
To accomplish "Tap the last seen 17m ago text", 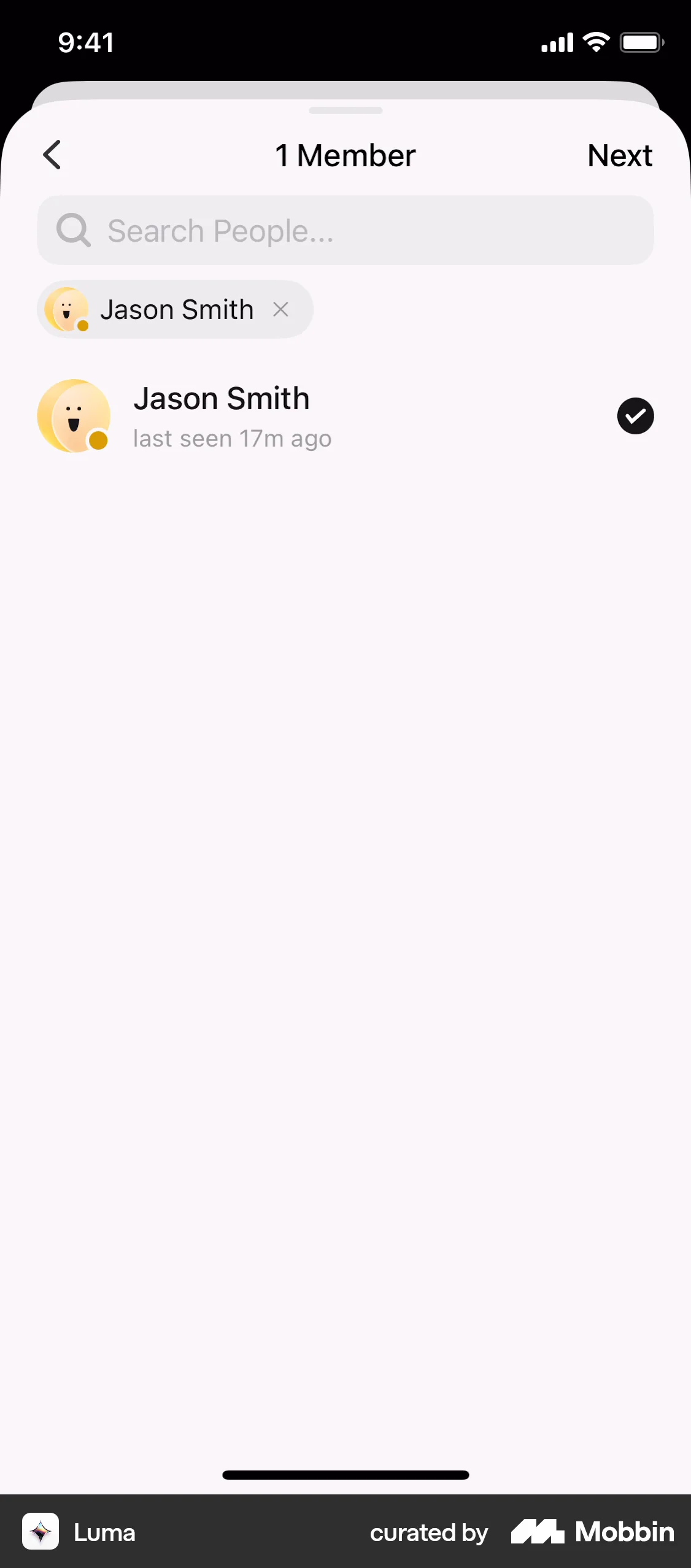I will [233, 438].
